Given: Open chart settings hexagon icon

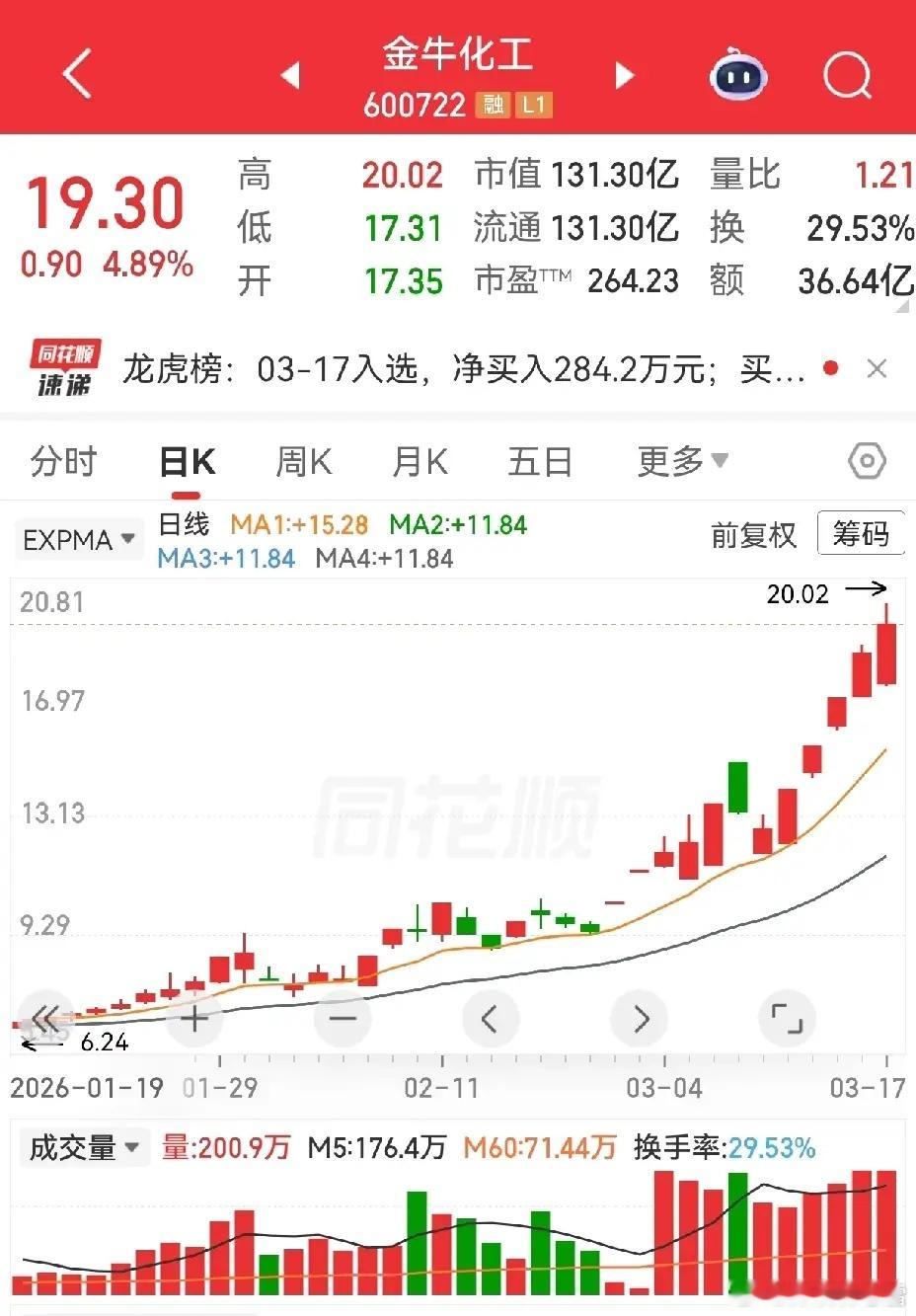Looking at the screenshot, I should click(867, 461).
